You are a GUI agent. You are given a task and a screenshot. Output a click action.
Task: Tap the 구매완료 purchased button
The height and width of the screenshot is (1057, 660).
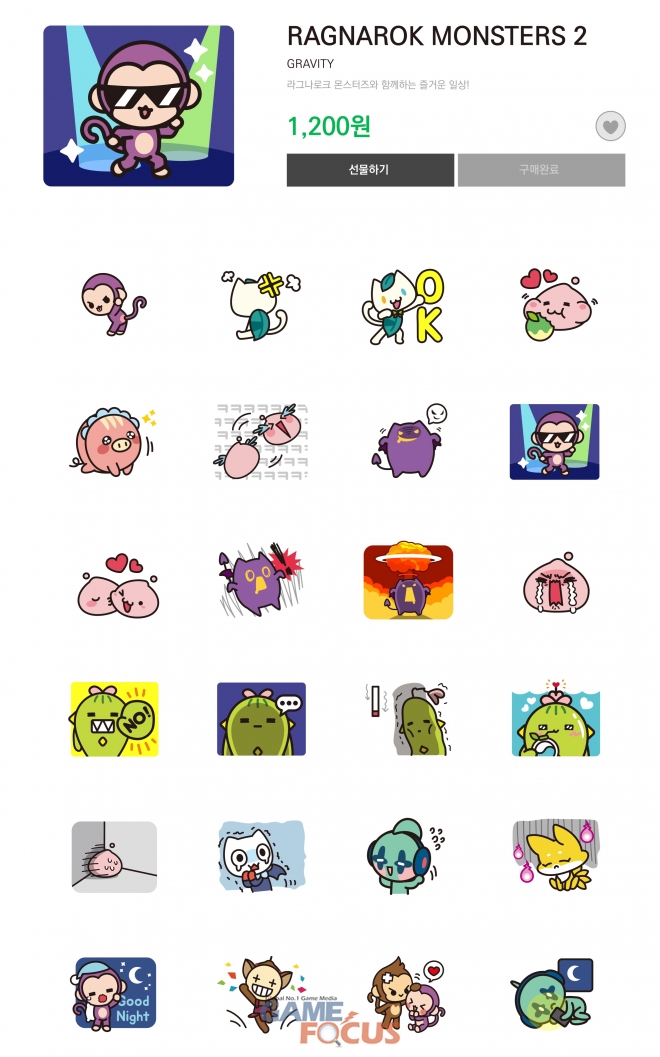541,170
